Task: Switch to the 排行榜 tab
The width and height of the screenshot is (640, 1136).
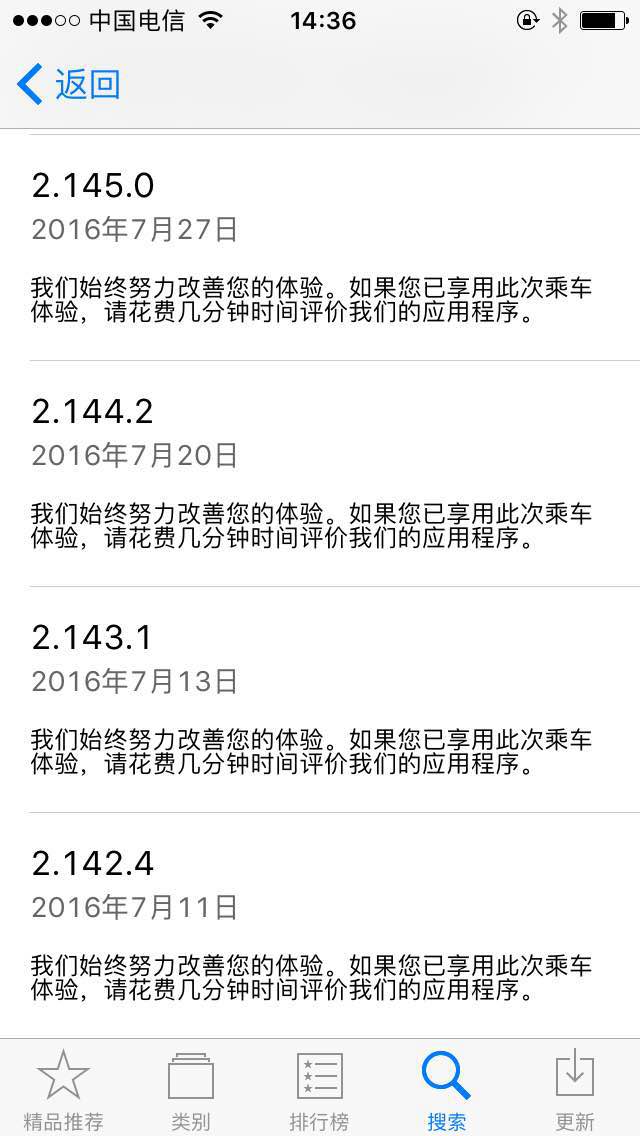Action: (319, 1089)
